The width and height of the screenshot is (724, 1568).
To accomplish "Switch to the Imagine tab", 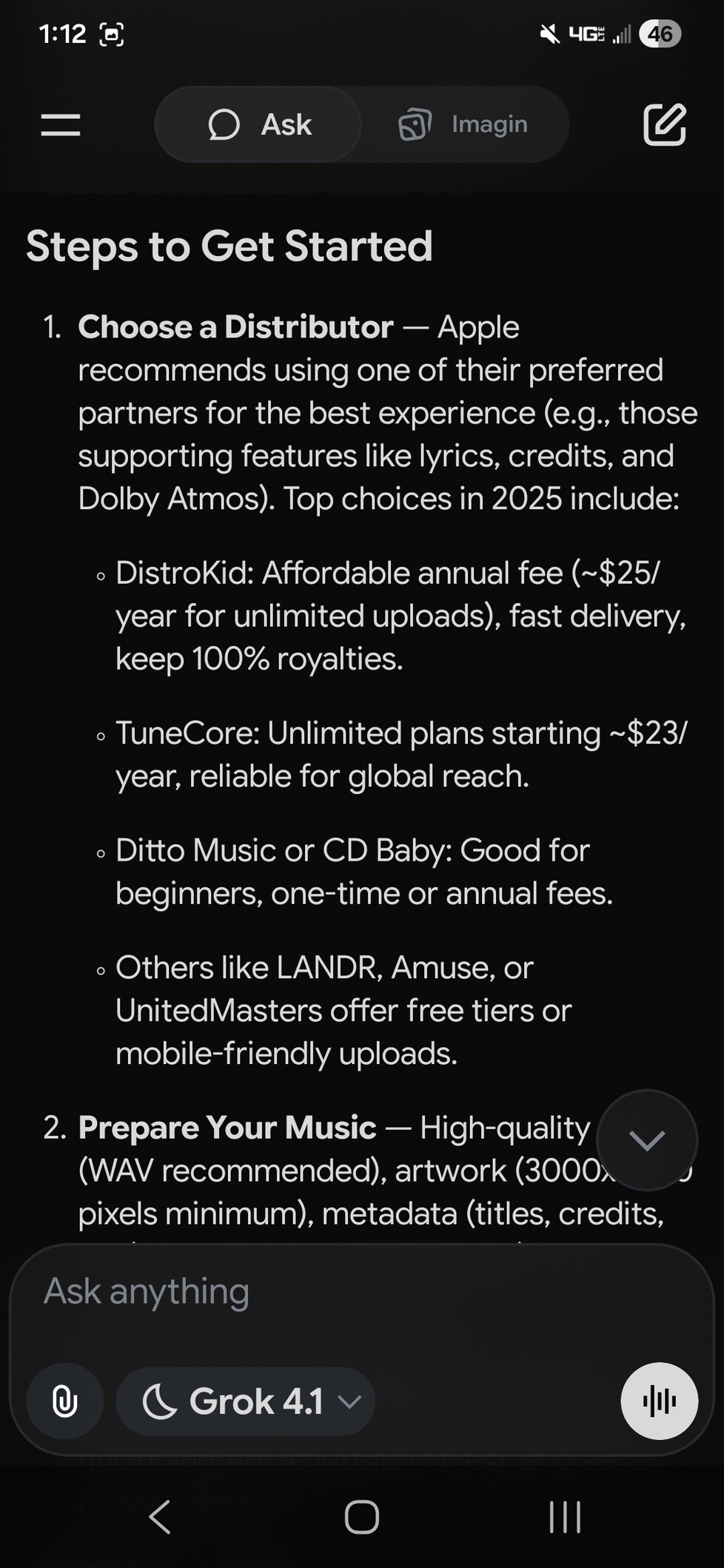I will click(x=464, y=124).
